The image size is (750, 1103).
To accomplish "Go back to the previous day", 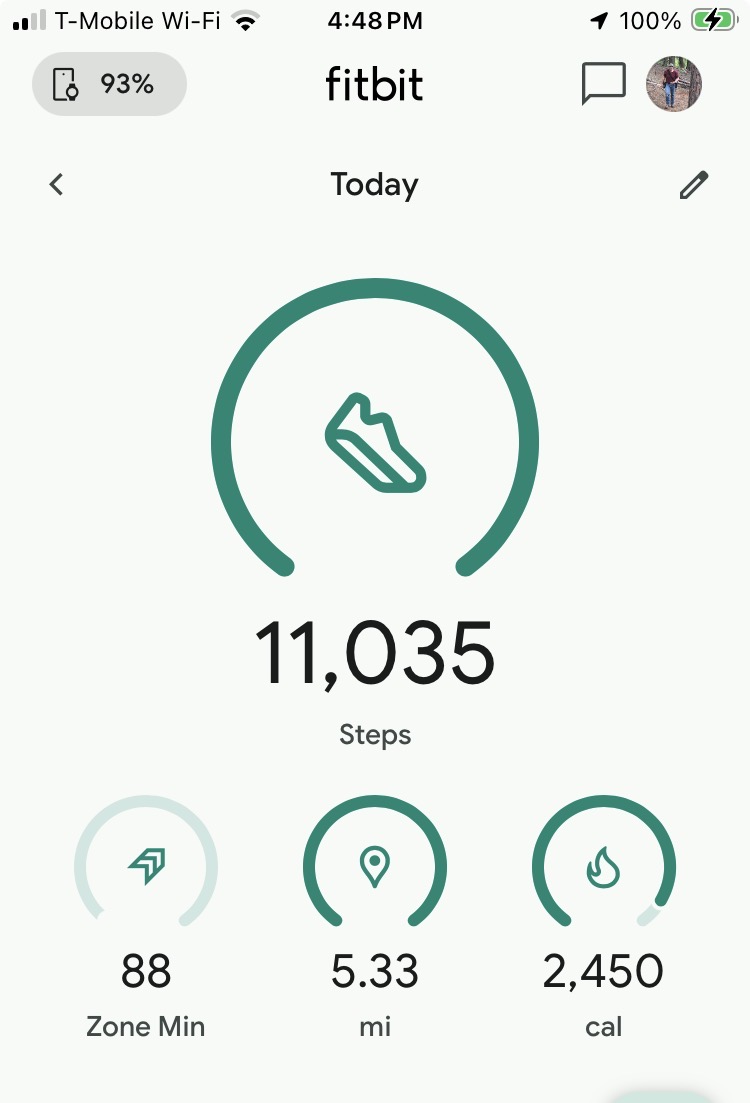I will [x=57, y=184].
